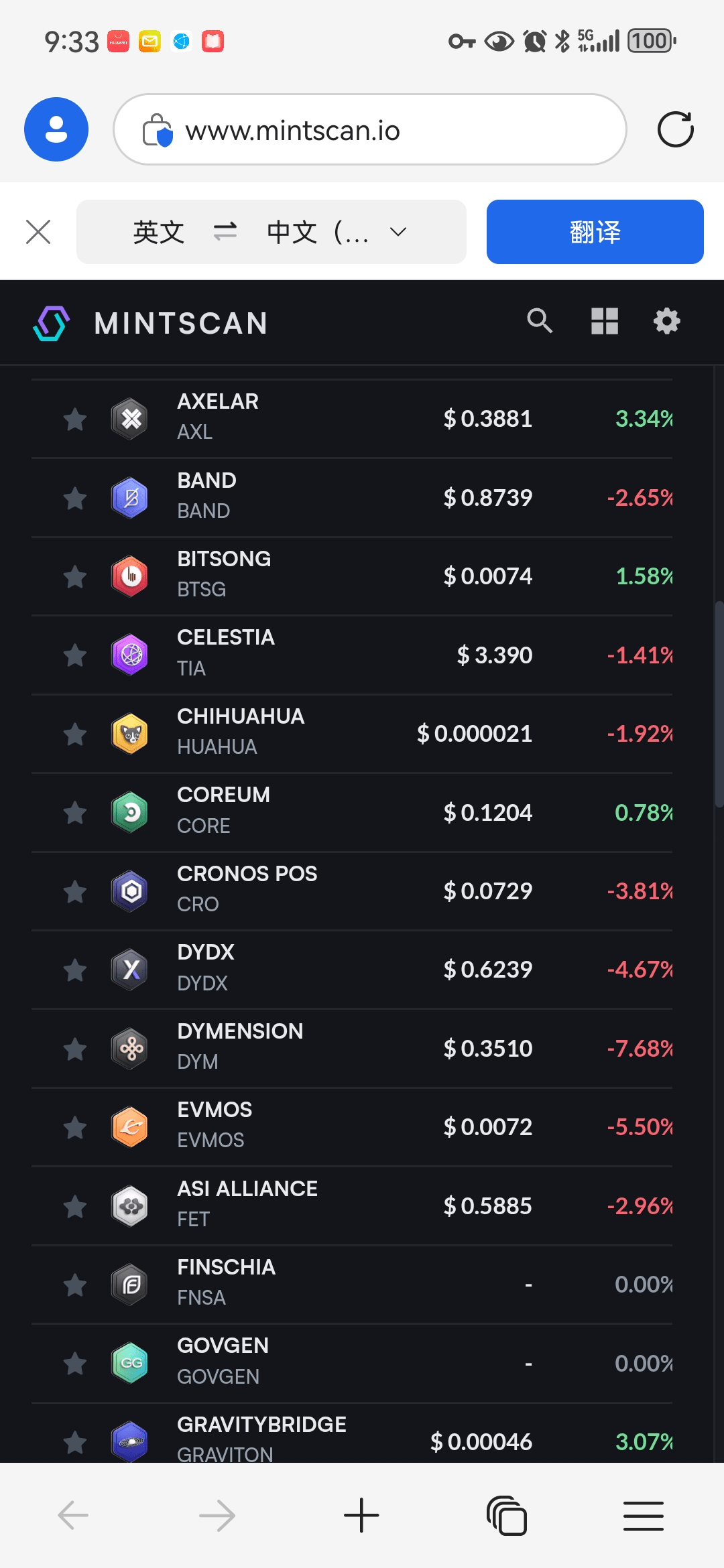The image size is (724, 1568).
Task: Reload the page
Action: [x=675, y=129]
